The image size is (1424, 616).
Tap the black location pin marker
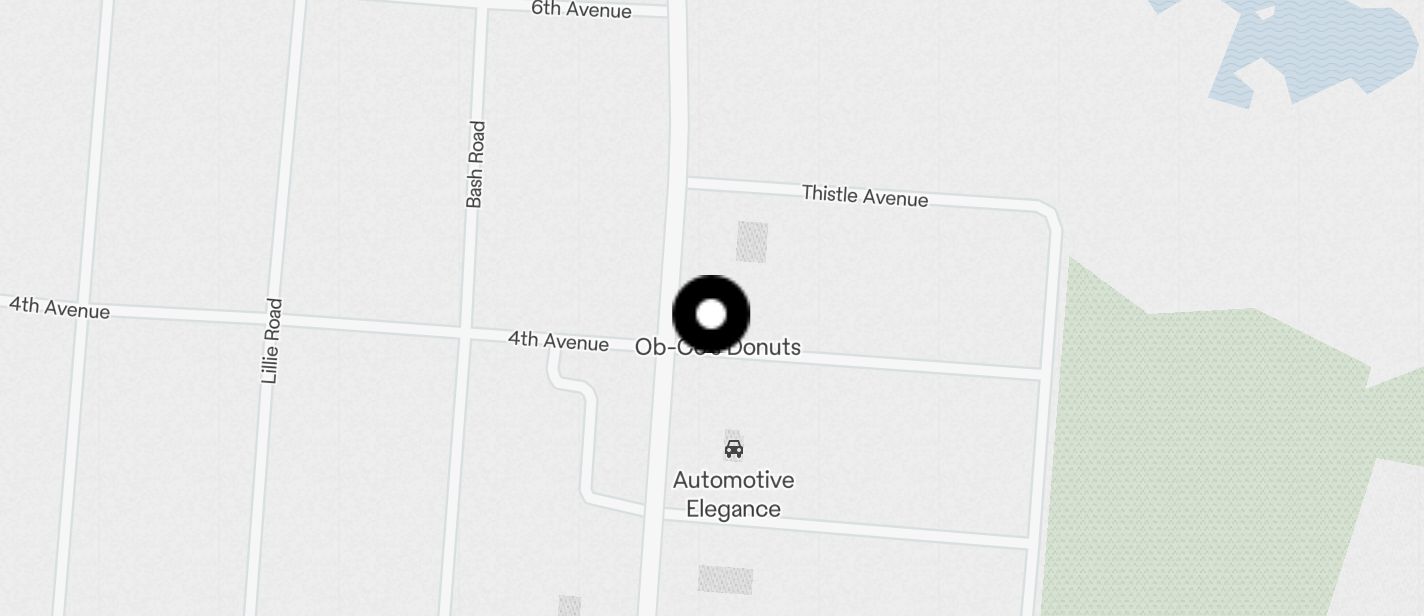711,314
